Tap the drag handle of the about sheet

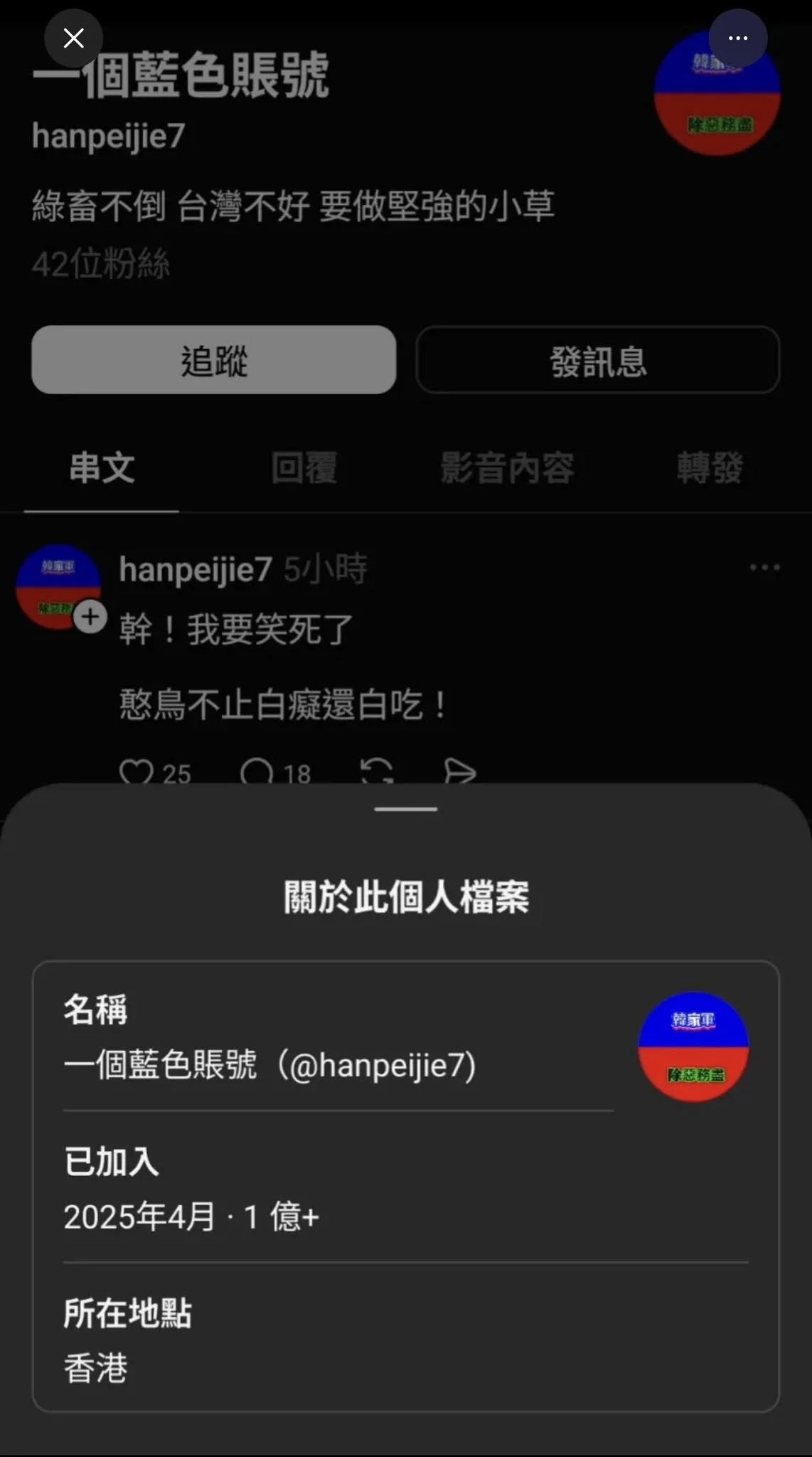coord(406,809)
